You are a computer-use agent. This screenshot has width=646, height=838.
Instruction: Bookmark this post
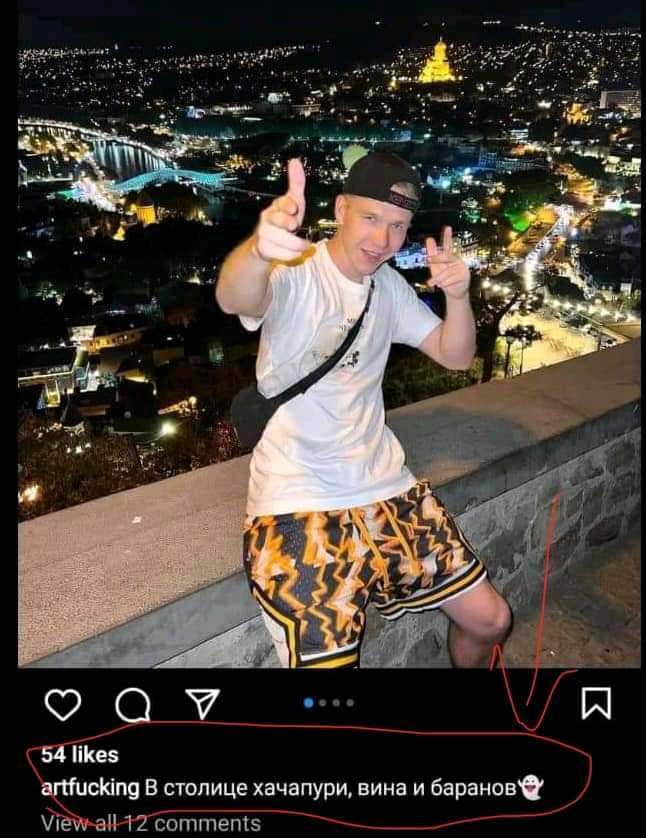596,704
